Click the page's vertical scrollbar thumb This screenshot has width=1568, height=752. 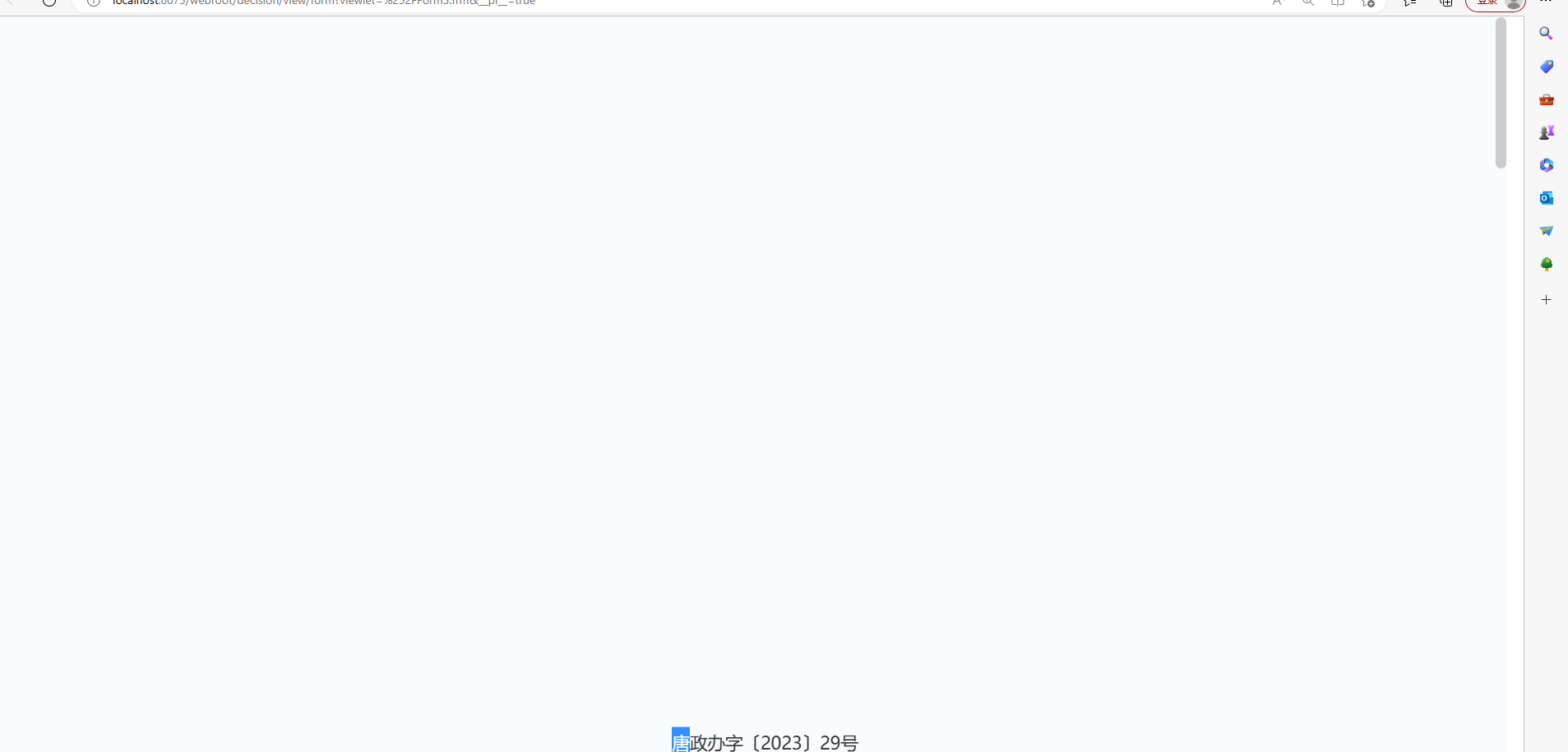(1501, 95)
